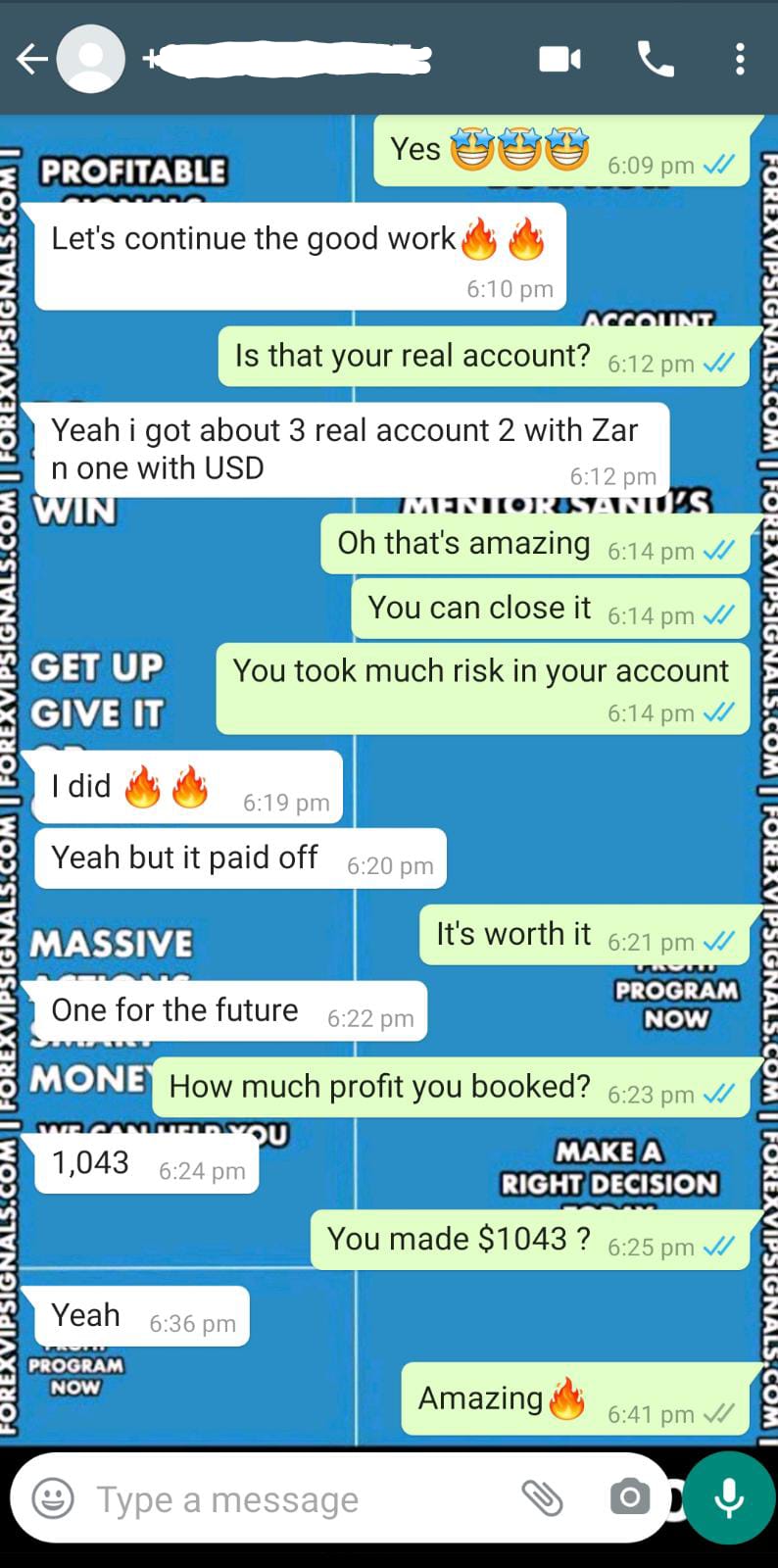Viewport: 778px width, 1568px height.
Task: Go back to the chat list
Action: coord(31,60)
